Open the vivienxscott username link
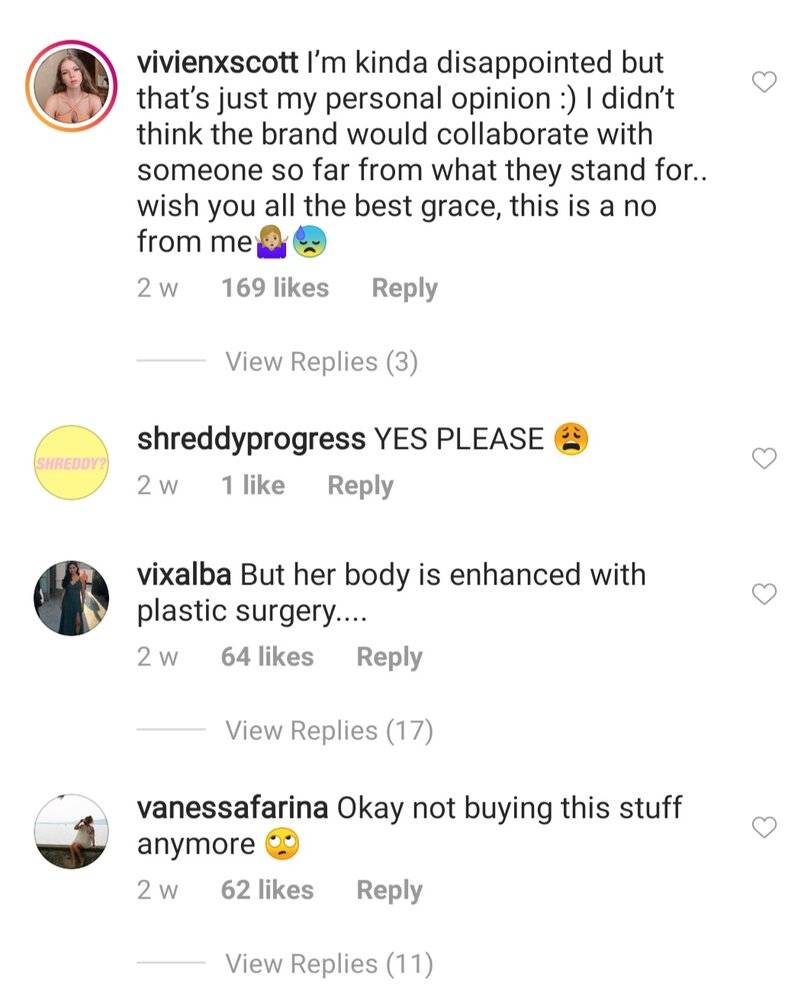Screen dimensions: 791x1000 [x=218, y=62]
